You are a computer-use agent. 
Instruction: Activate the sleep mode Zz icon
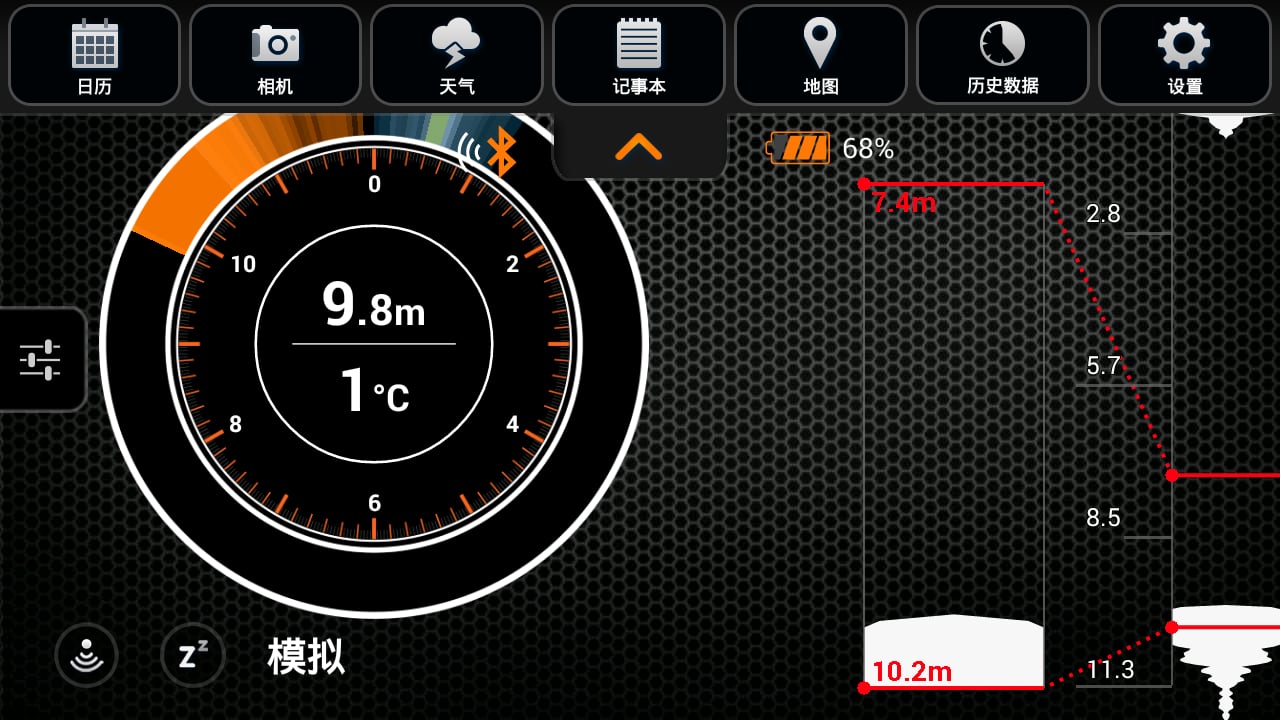193,655
